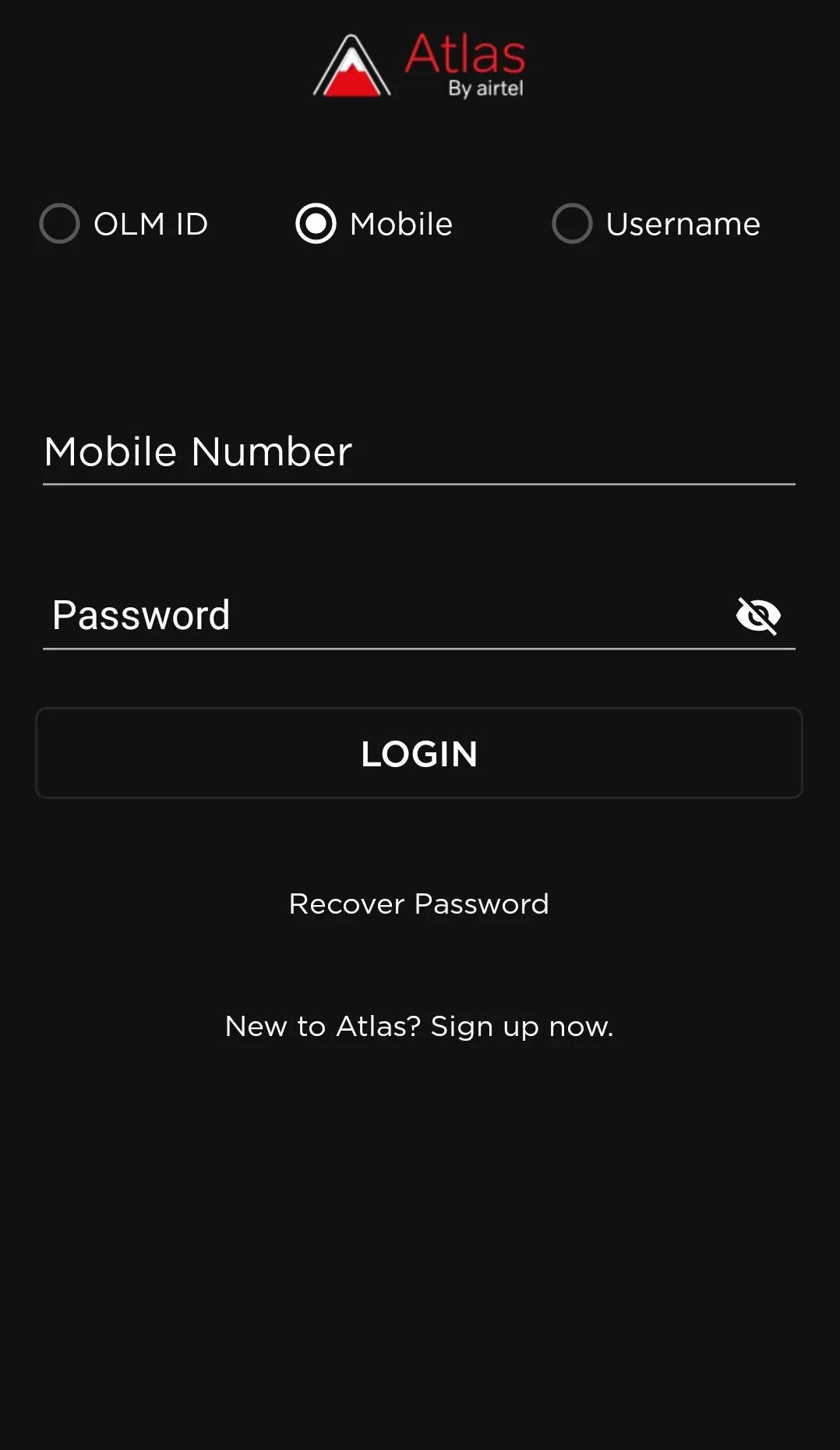Click the Mobile Number underline field
This screenshot has height=1450, width=840.
click(419, 452)
